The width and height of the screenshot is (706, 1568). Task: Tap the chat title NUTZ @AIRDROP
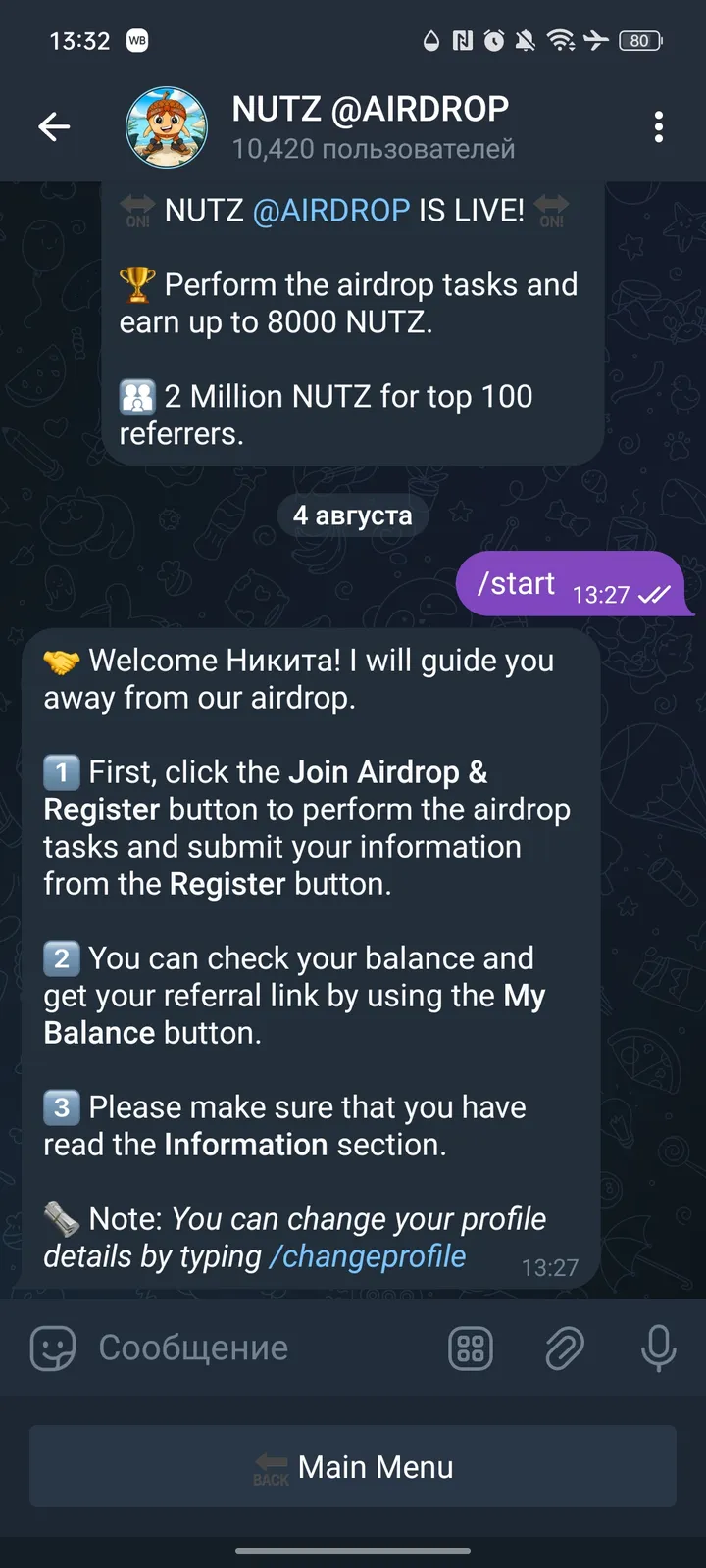[x=371, y=109]
